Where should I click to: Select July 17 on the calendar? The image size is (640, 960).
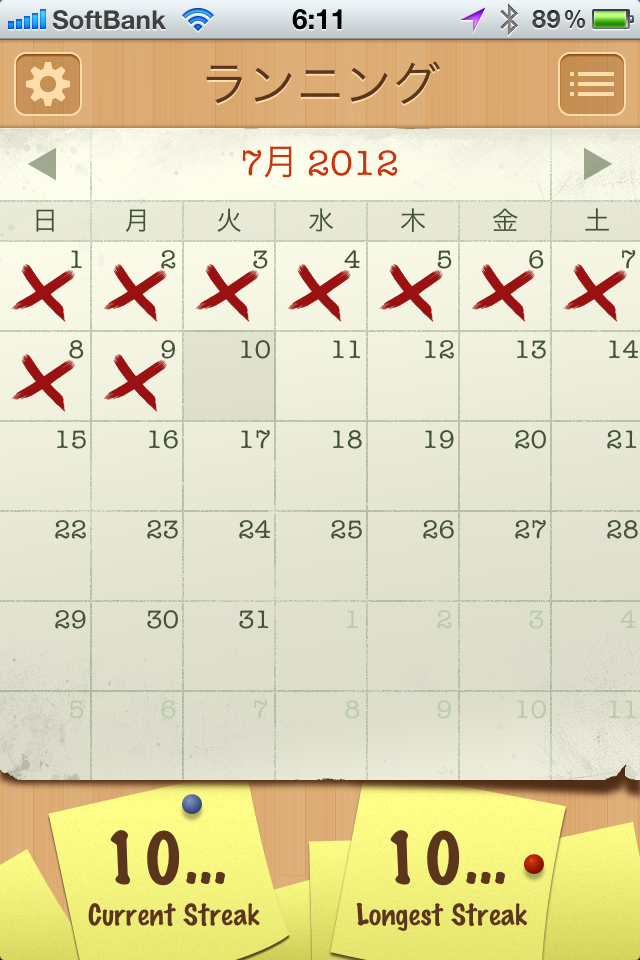click(229, 467)
